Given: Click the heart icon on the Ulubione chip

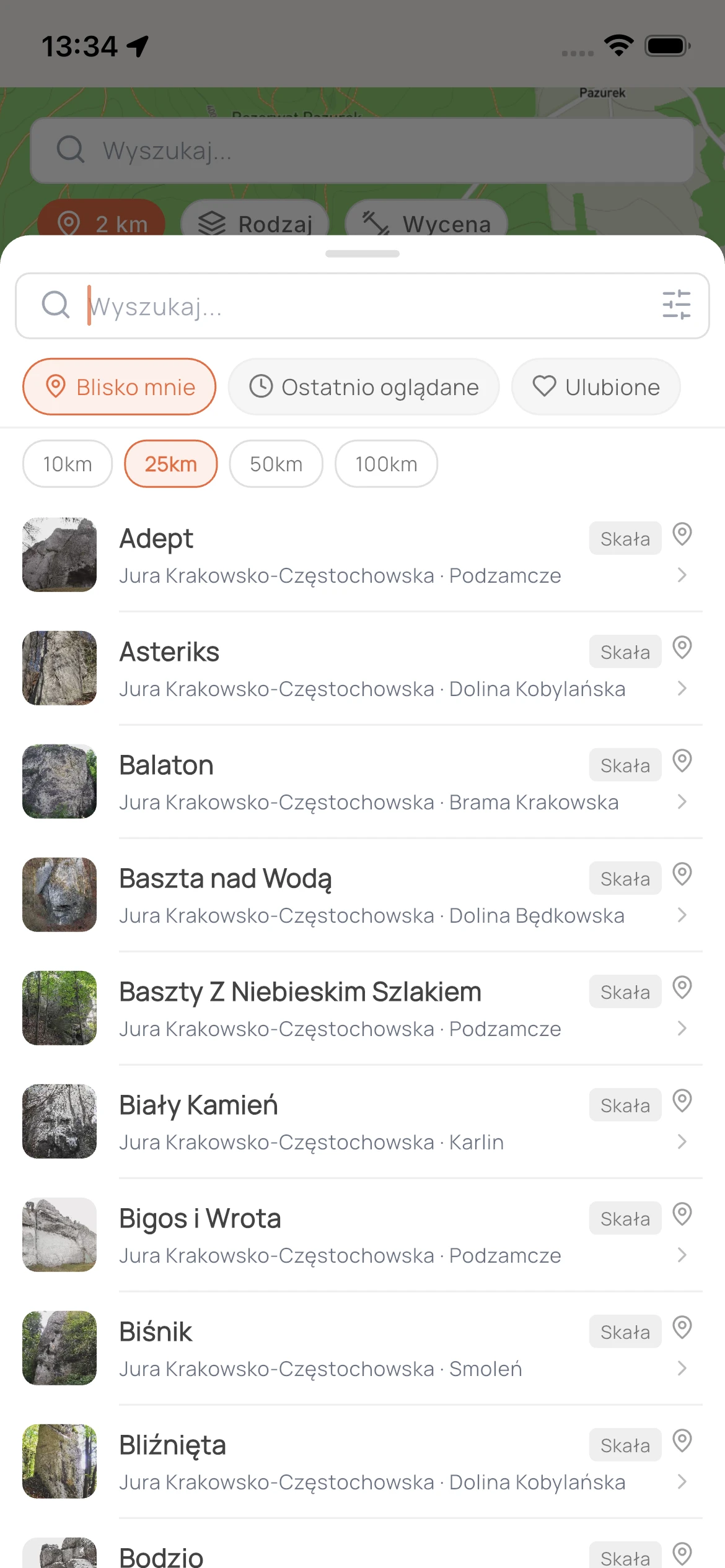Looking at the screenshot, I should click(543, 386).
